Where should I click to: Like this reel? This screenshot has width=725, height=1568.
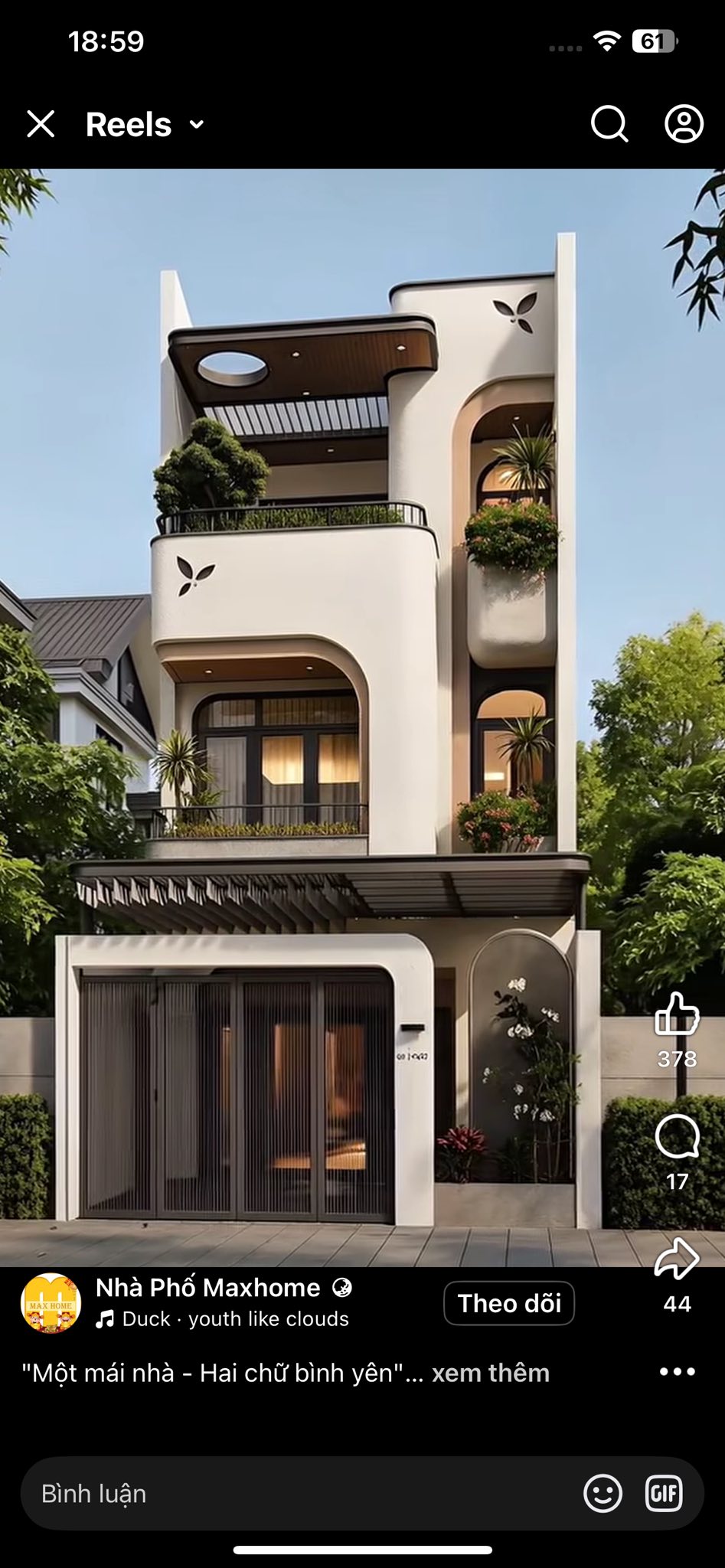[677, 1014]
